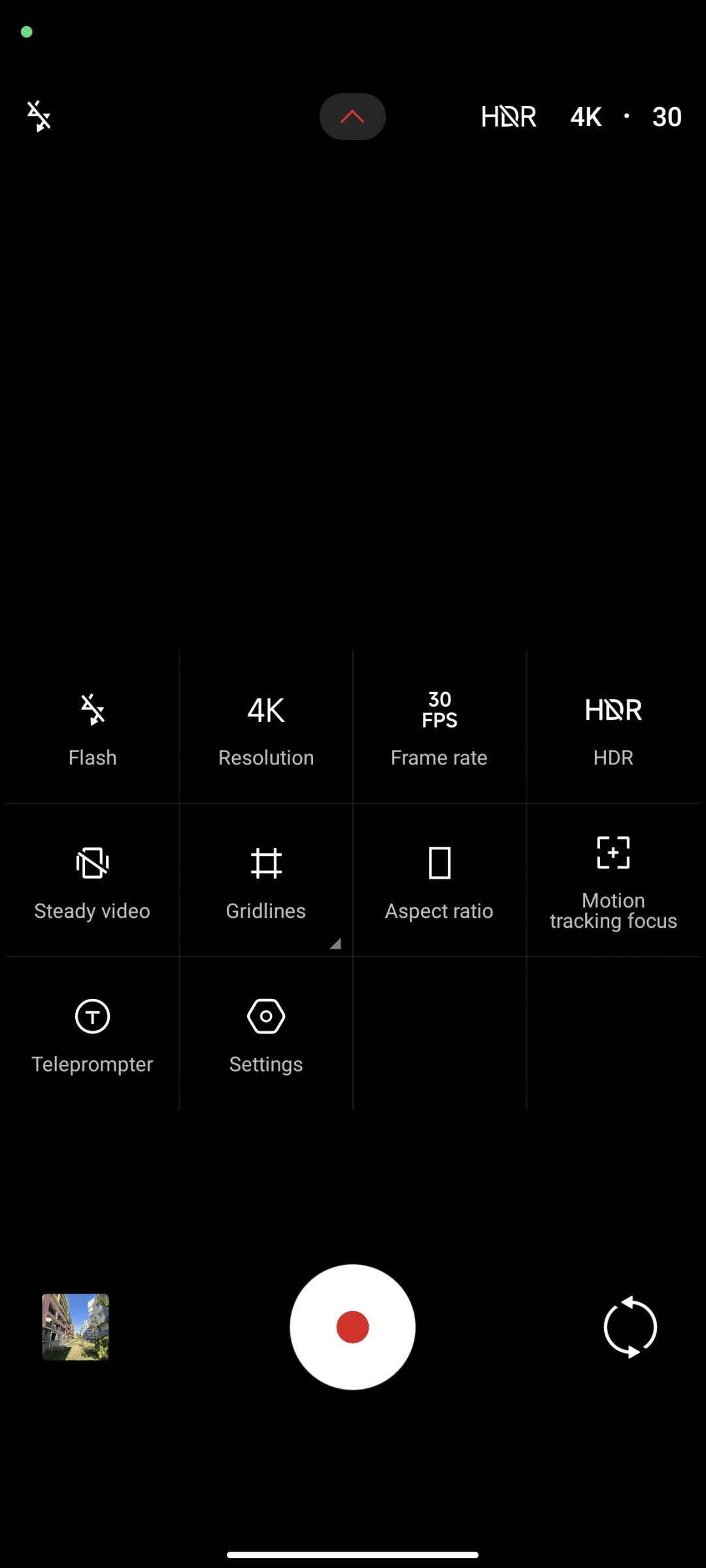This screenshot has height=1568, width=706.
Task: Open the Flash option in the grid
Action: [x=92, y=727]
